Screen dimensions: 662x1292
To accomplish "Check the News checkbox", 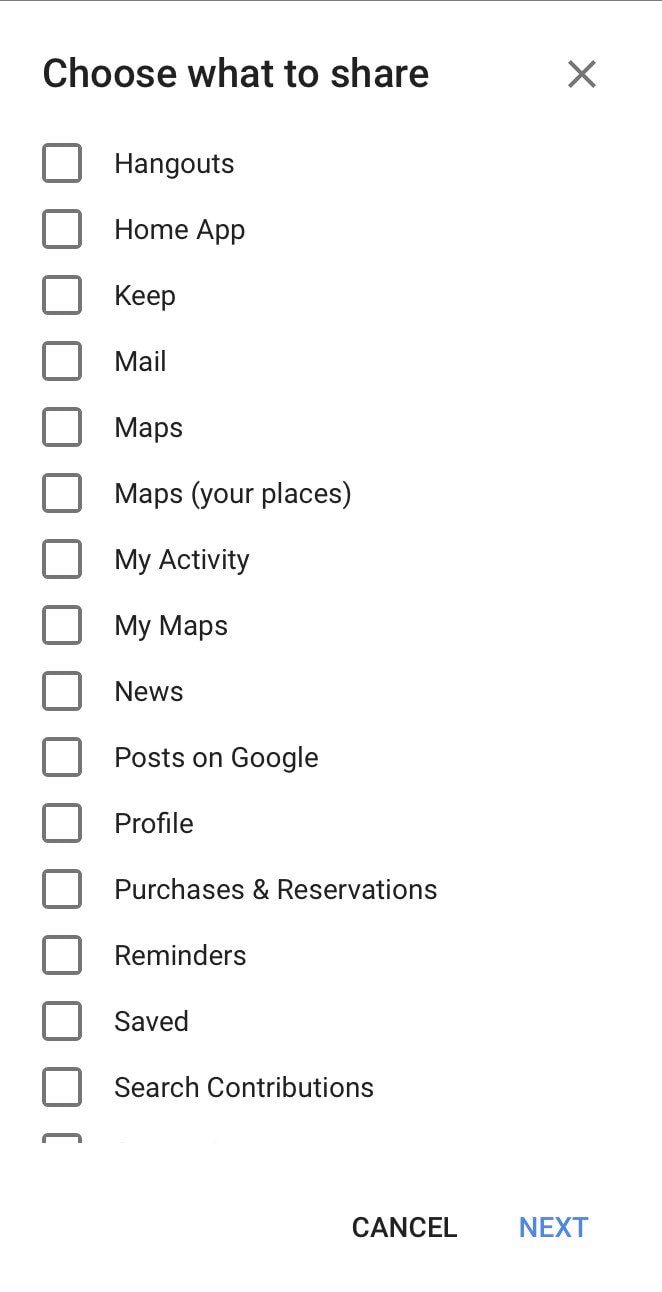I will [x=62, y=692].
